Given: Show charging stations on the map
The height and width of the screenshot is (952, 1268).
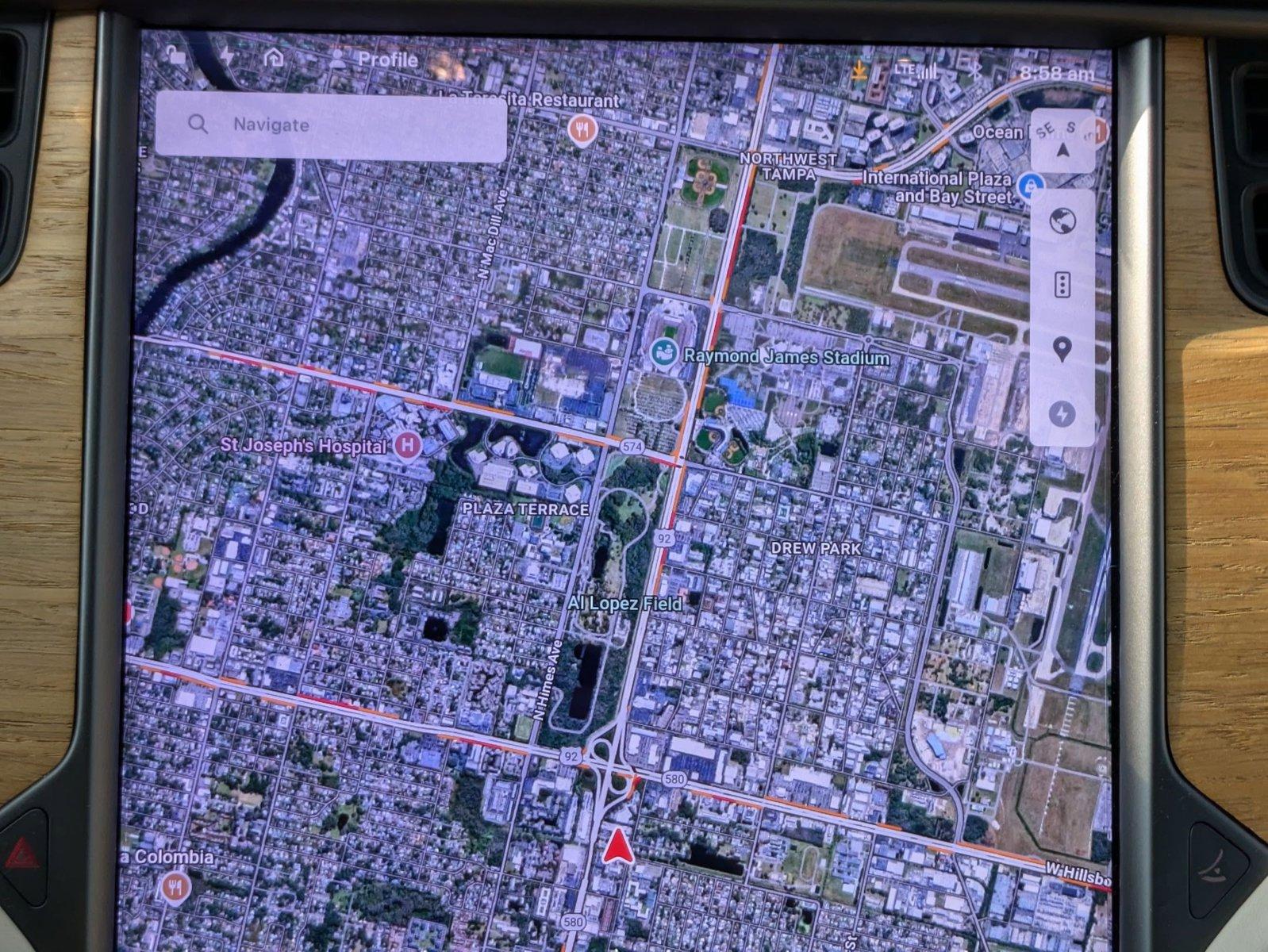Looking at the screenshot, I should (1062, 413).
